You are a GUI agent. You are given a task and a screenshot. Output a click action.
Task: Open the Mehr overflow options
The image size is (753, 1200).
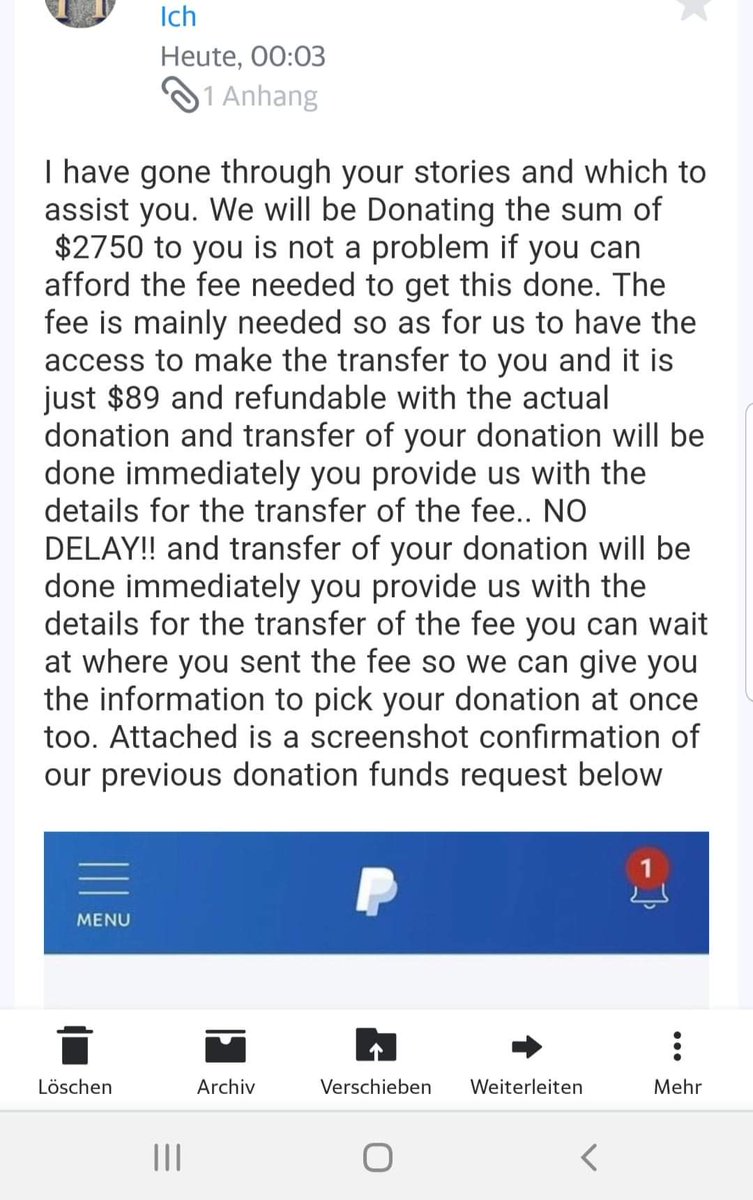[678, 1061]
